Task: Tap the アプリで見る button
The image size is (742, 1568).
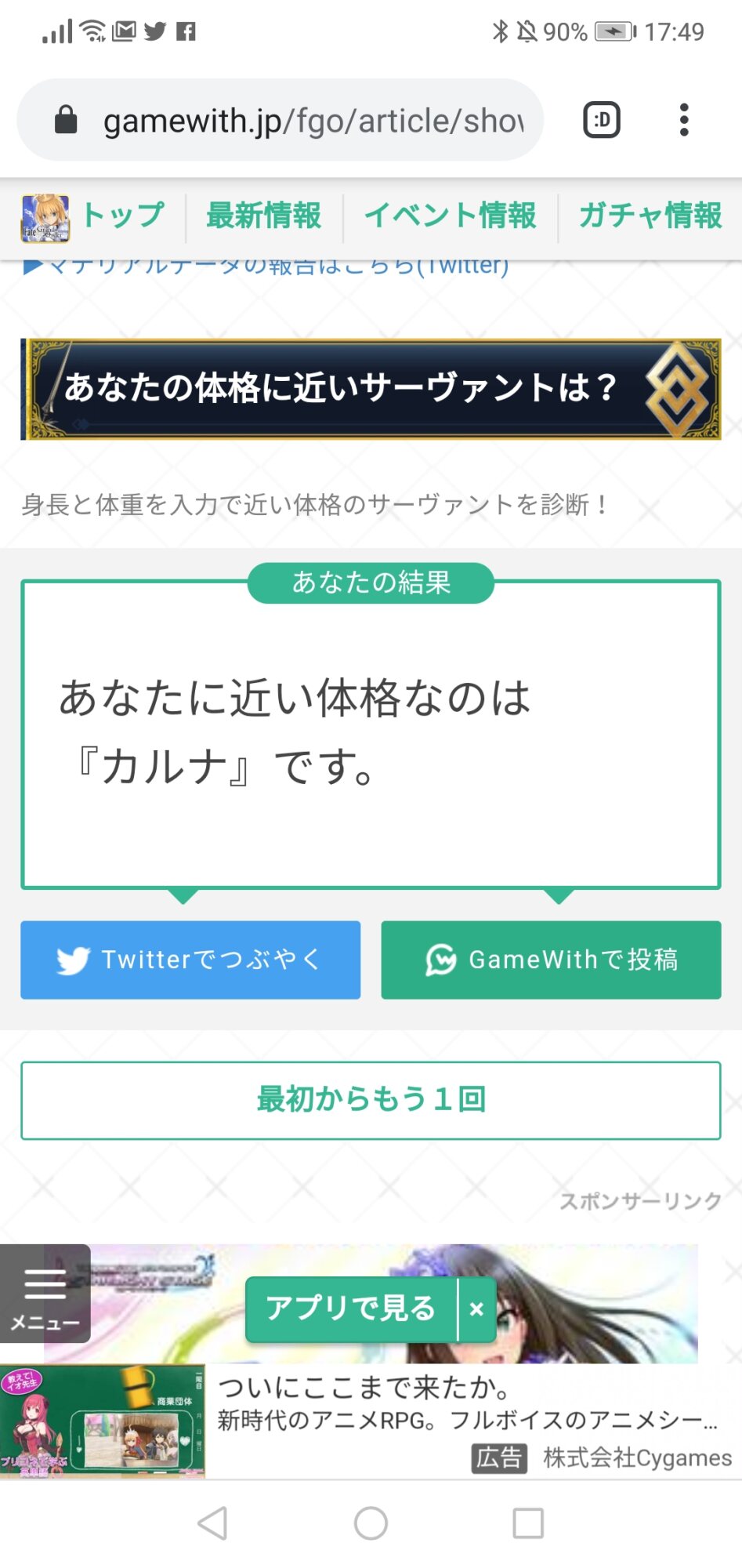Action: pos(351,1308)
